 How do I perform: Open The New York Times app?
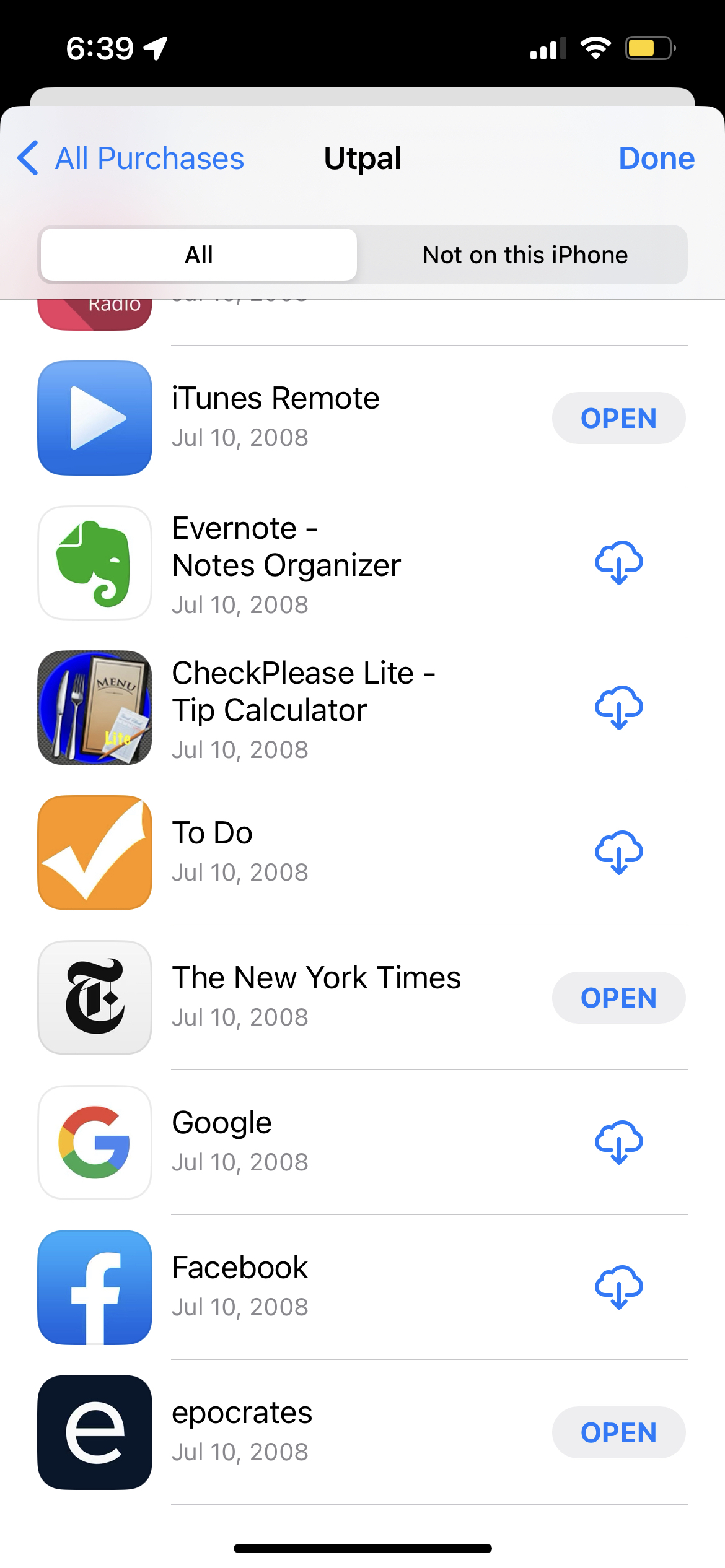618,998
